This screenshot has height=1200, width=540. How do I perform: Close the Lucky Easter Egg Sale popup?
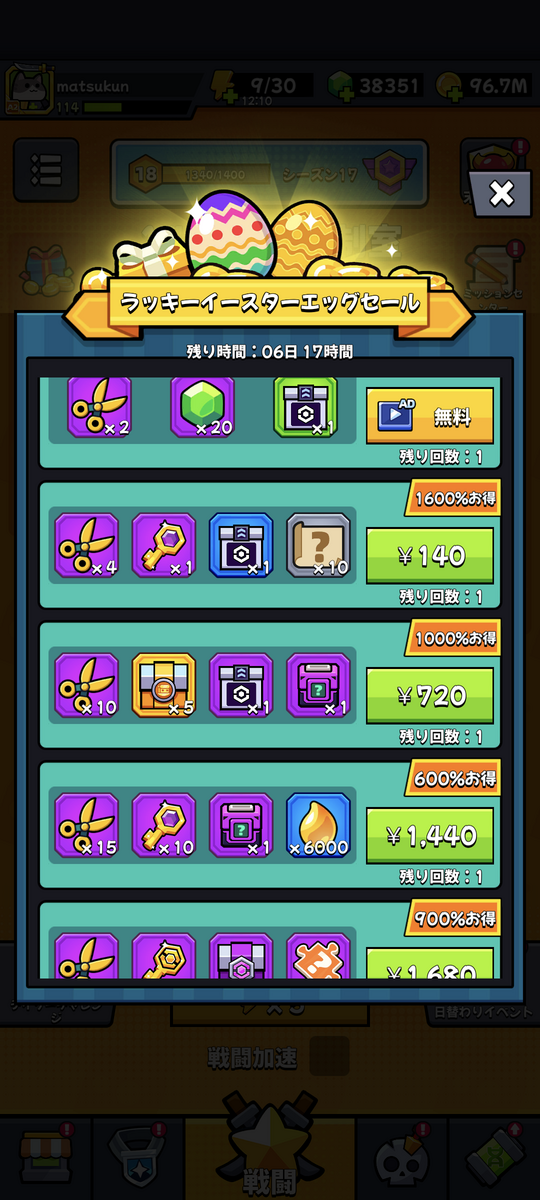pyautogui.click(x=503, y=192)
